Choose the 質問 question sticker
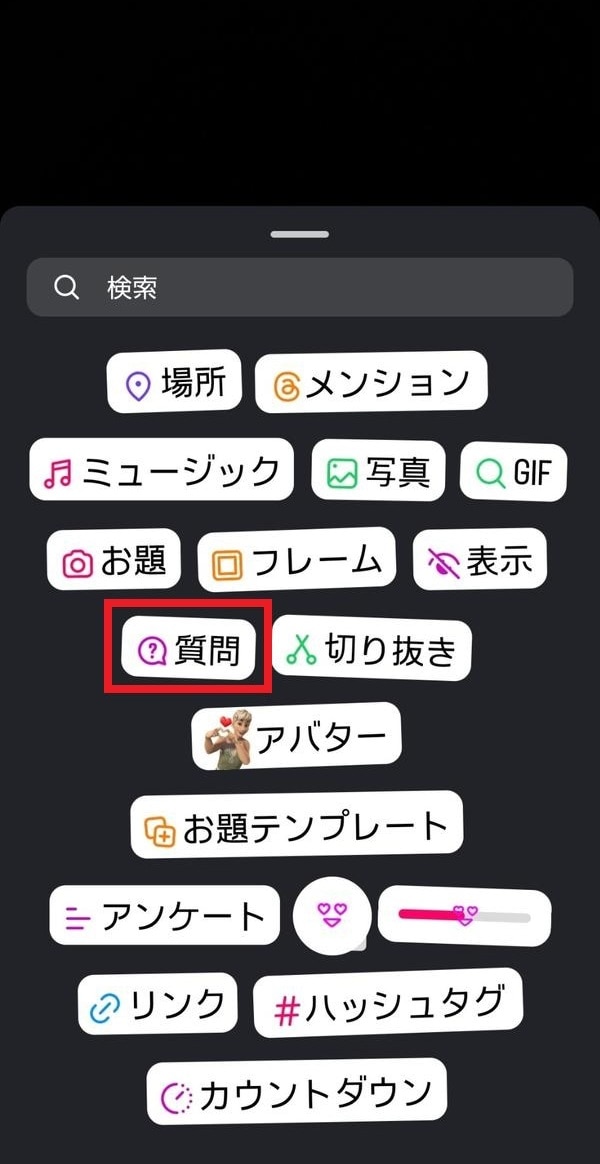The height and width of the screenshot is (1164, 600). click(188, 649)
